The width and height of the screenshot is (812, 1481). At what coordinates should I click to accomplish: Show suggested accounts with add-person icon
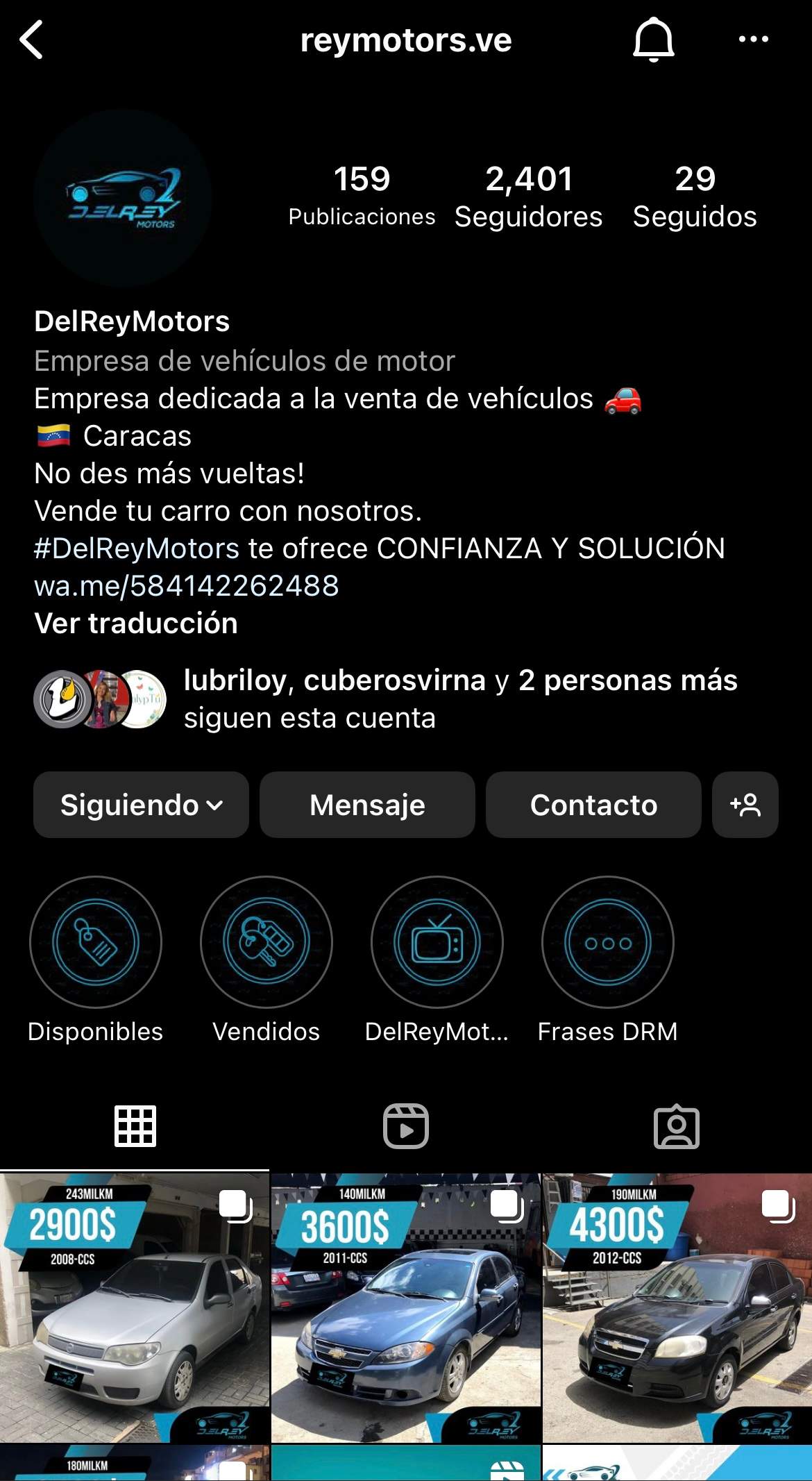745,805
